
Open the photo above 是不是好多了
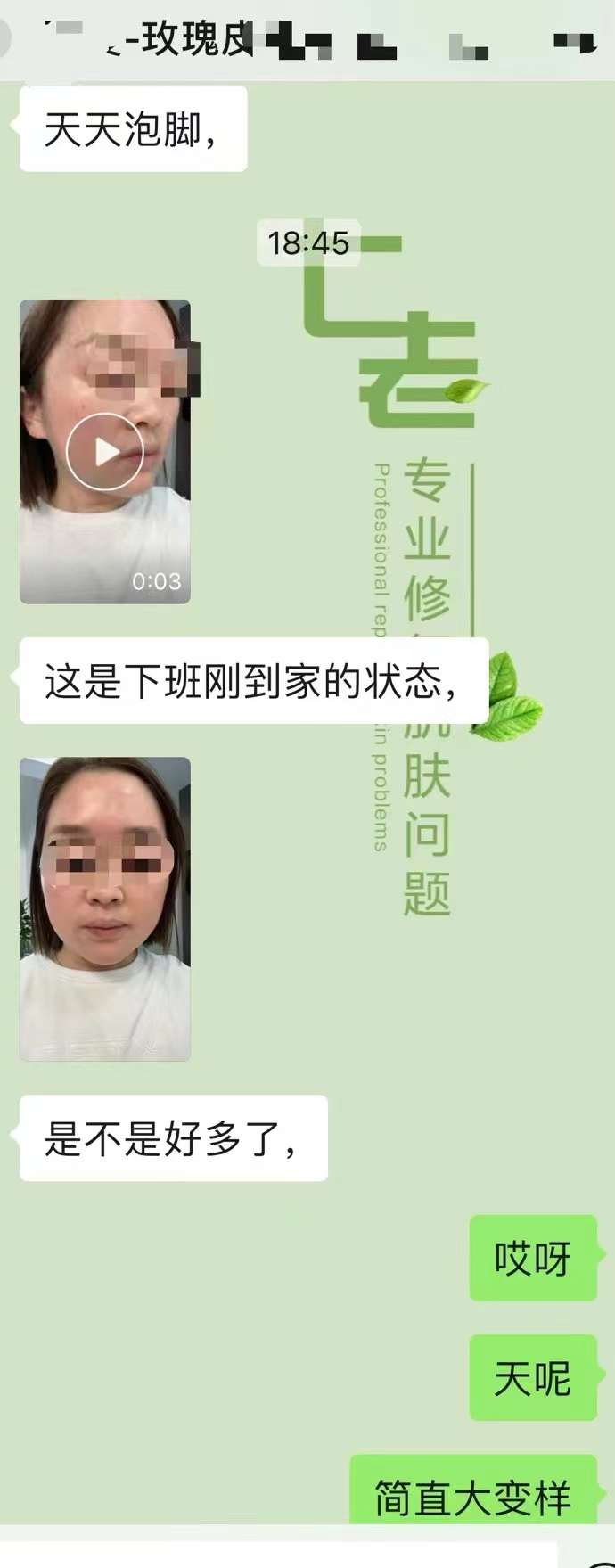click(105, 909)
